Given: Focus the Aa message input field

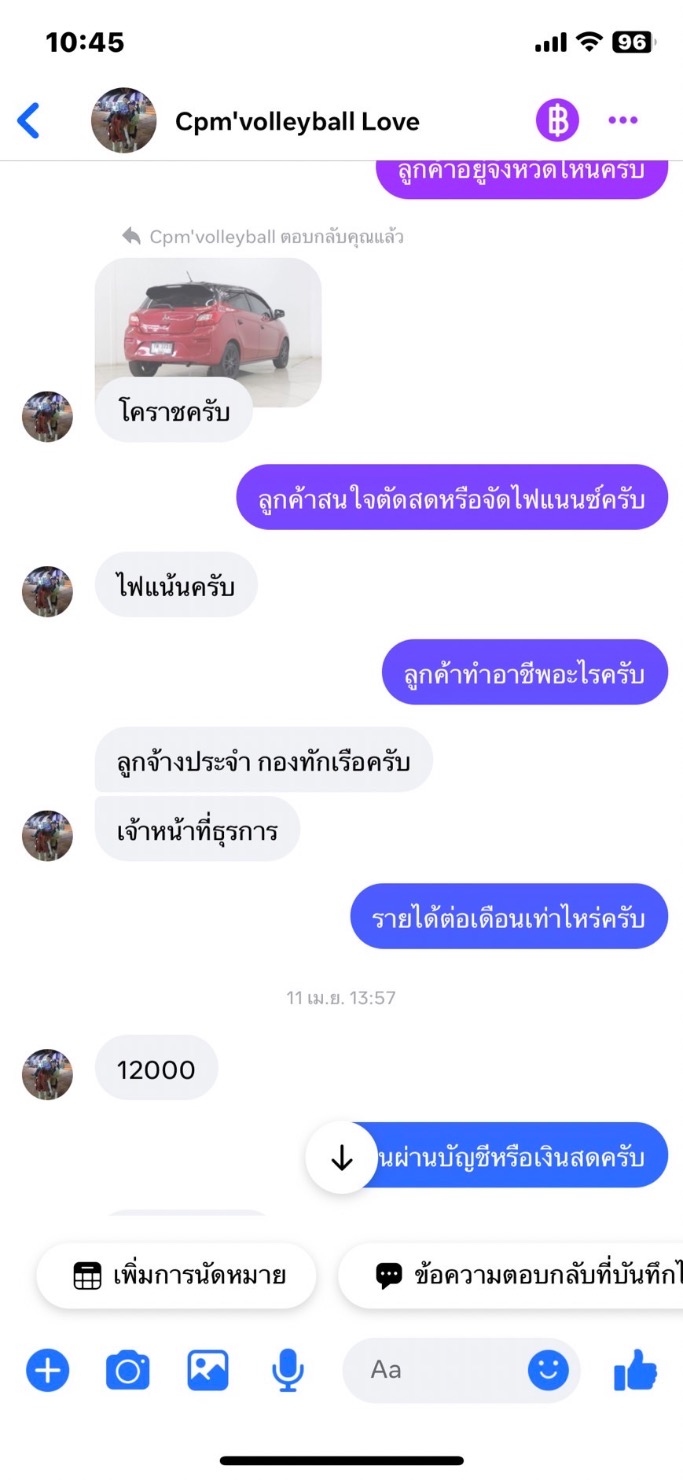Looking at the screenshot, I should (440, 1370).
